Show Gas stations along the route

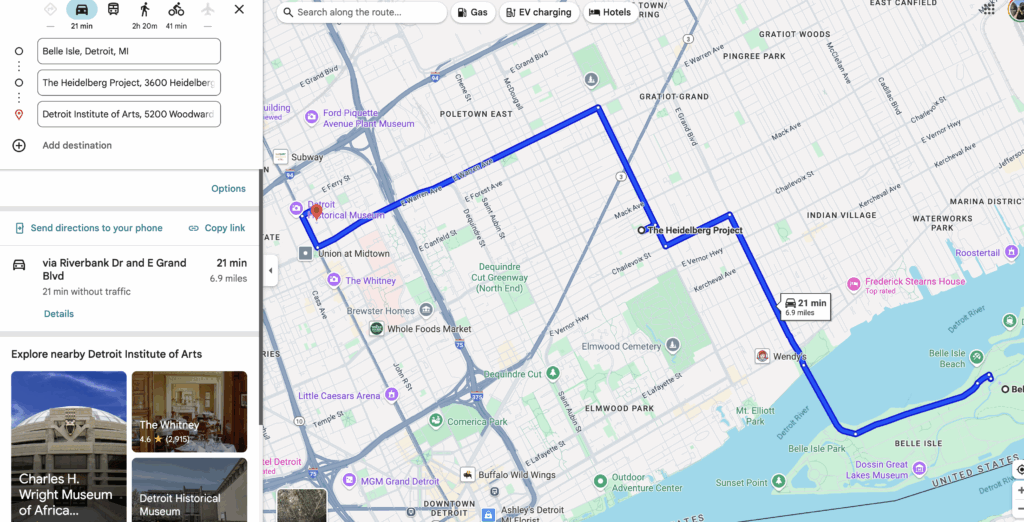[473, 13]
